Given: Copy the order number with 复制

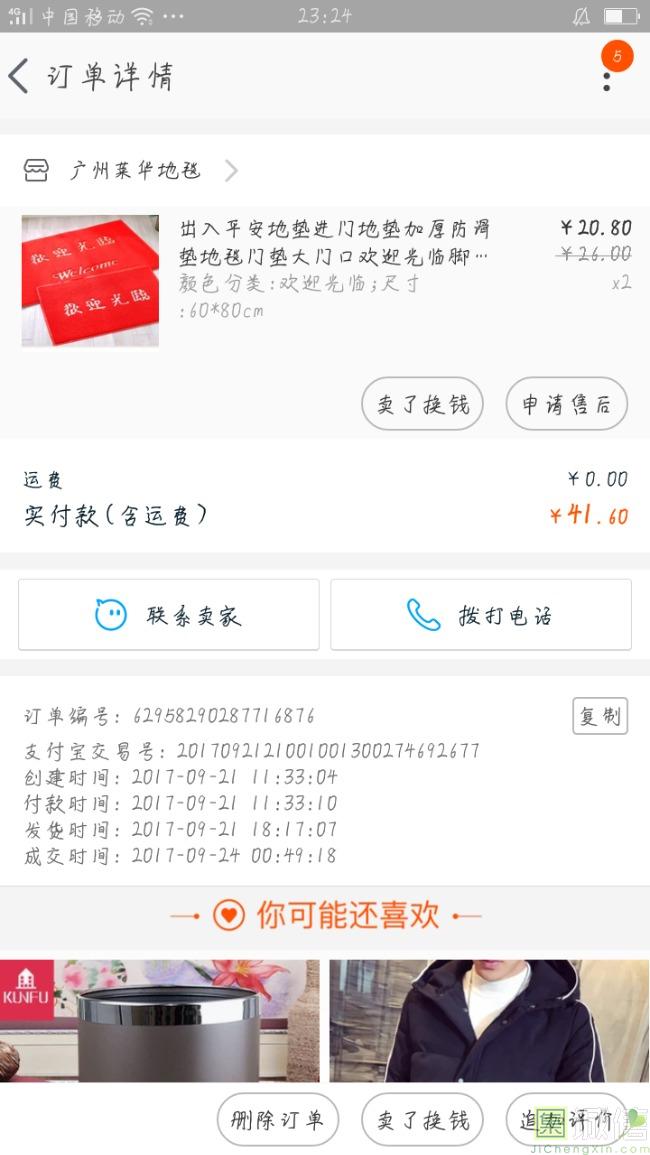Looking at the screenshot, I should pos(600,716).
